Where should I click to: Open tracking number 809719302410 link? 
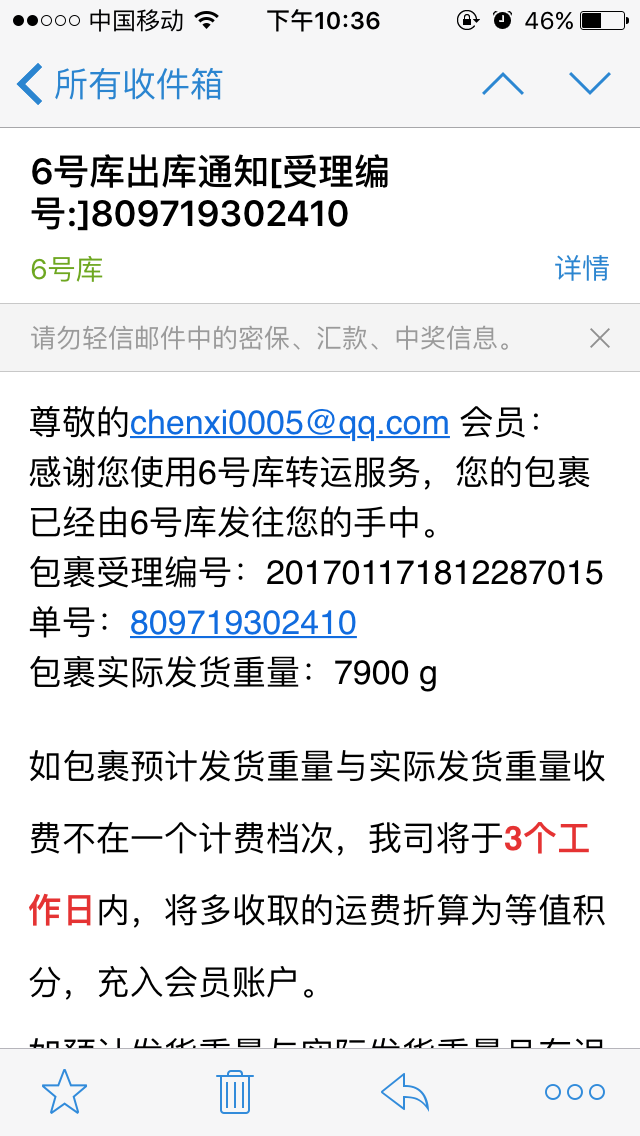(243, 622)
